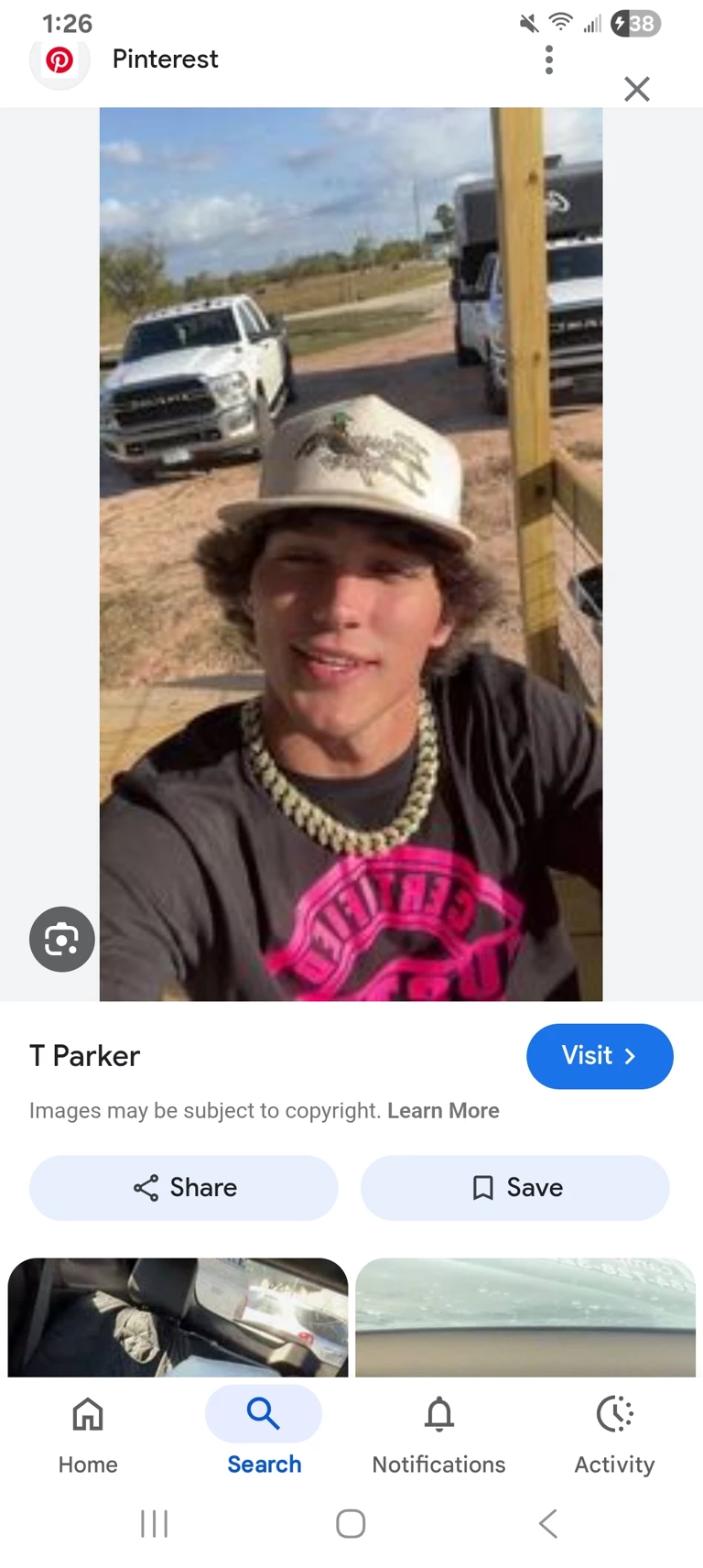
Task: Search this image with Lens
Action: (x=62, y=939)
